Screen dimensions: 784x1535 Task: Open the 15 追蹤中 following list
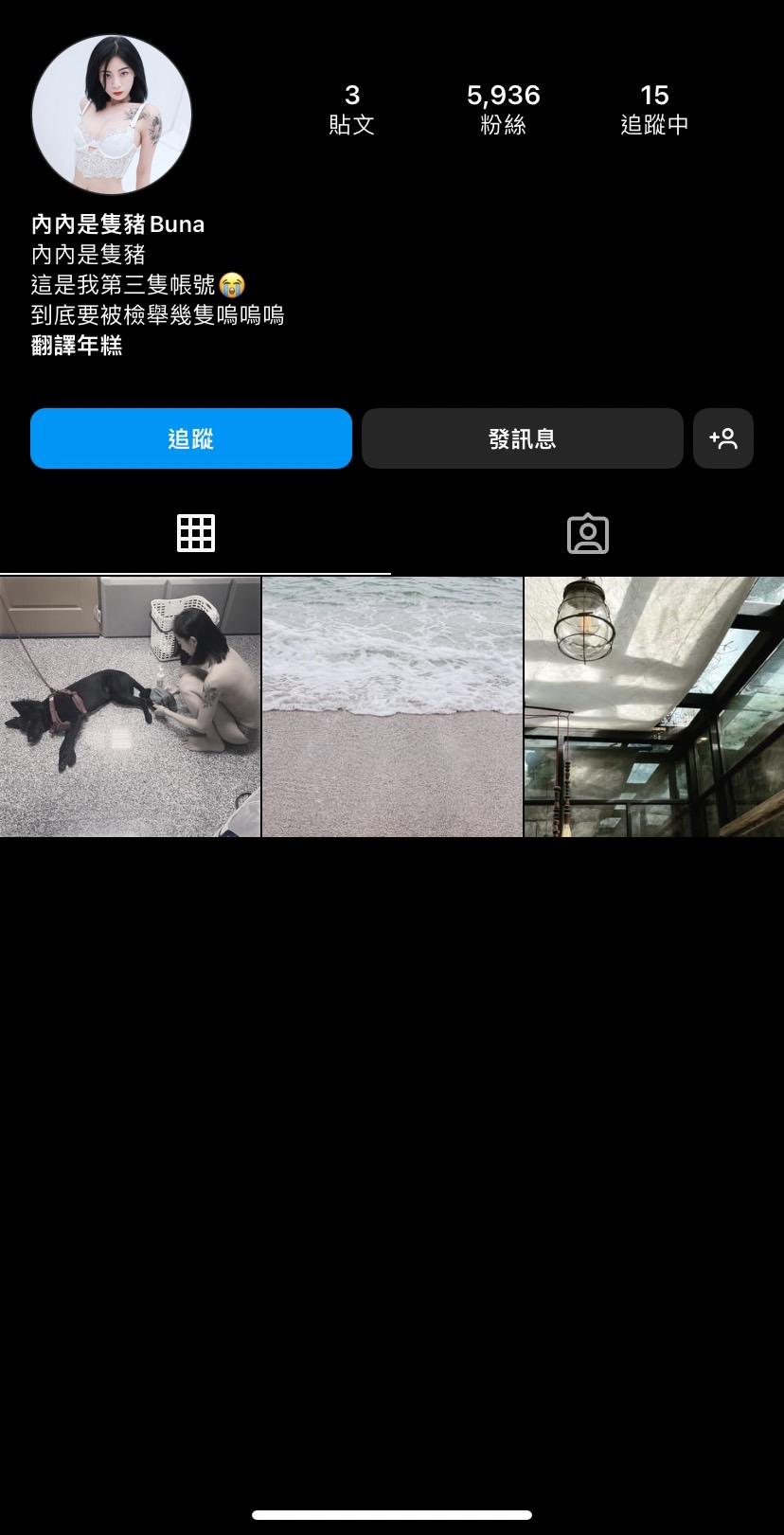tap(654, 109)
